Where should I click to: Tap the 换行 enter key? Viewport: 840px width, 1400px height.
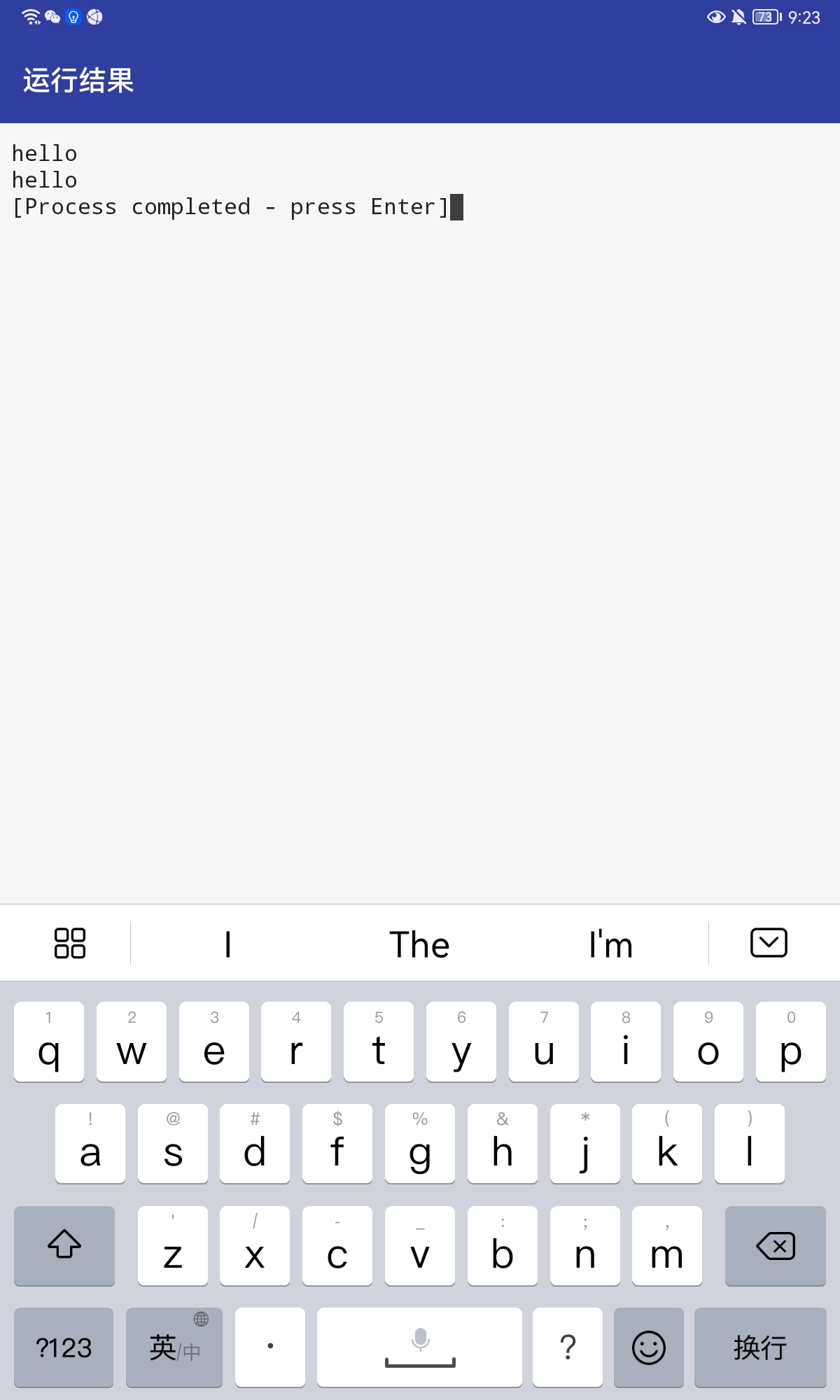[x=760, y=1347]
